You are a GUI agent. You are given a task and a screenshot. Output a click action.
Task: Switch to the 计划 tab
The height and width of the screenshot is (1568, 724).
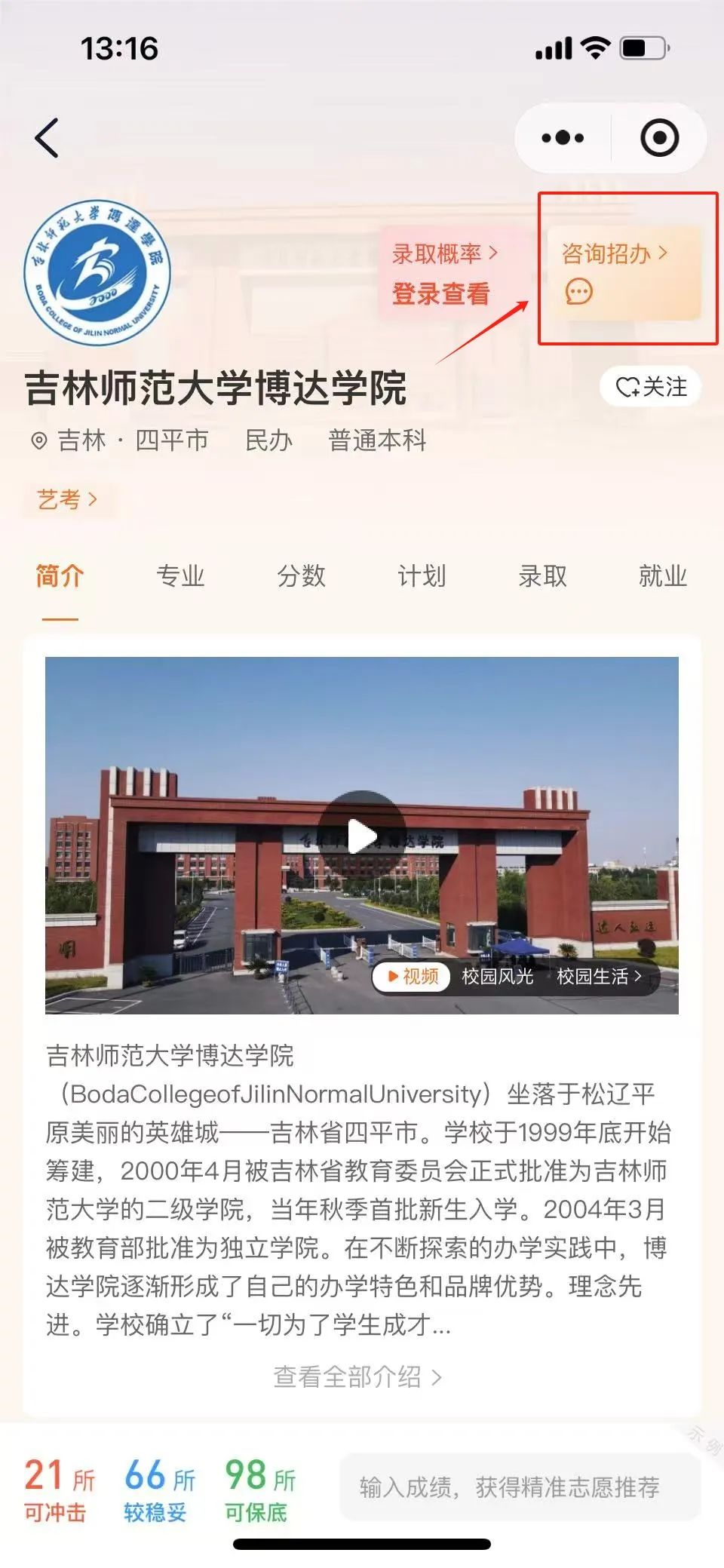coord(422,576)
